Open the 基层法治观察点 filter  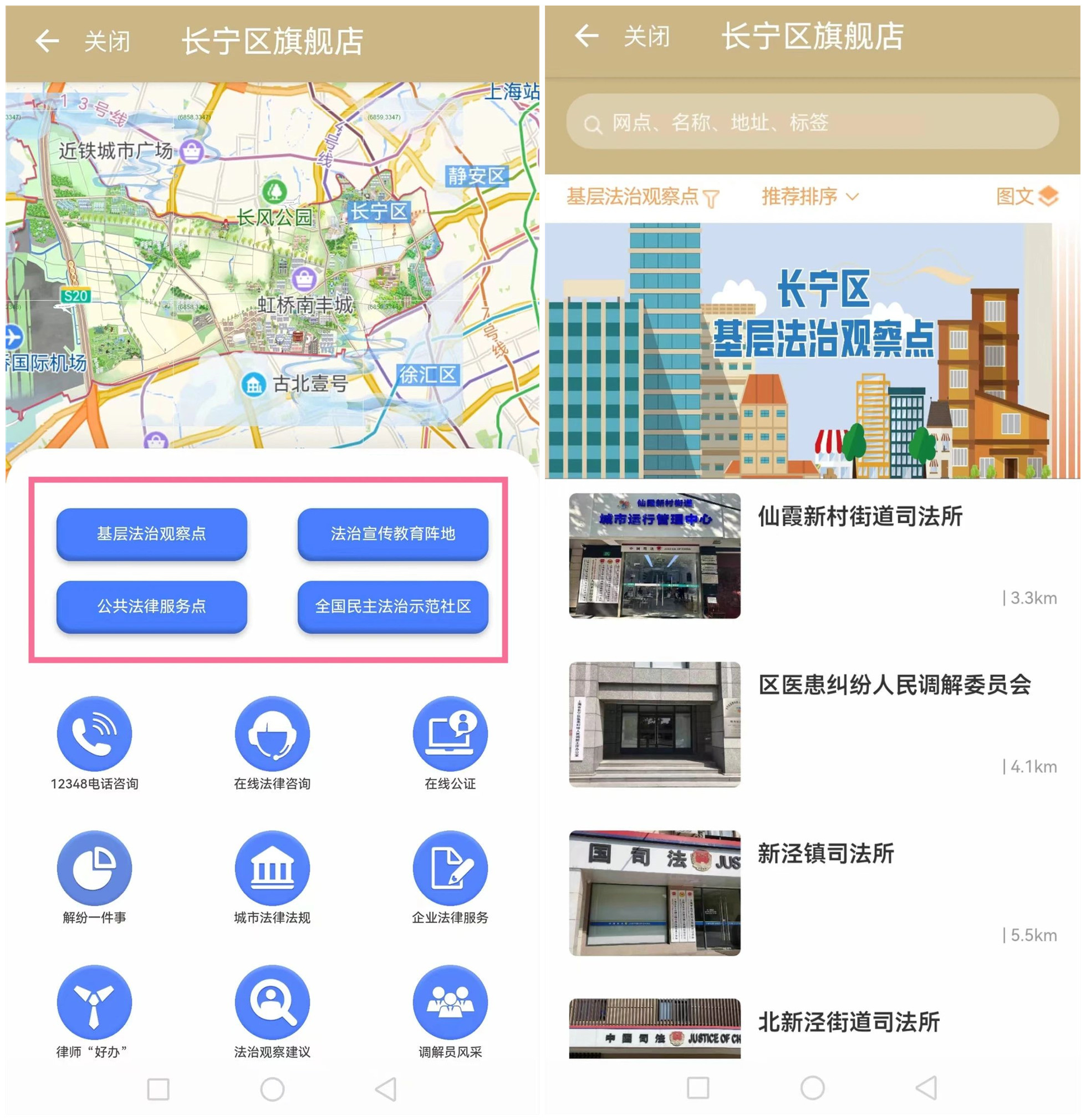[642, 197]
